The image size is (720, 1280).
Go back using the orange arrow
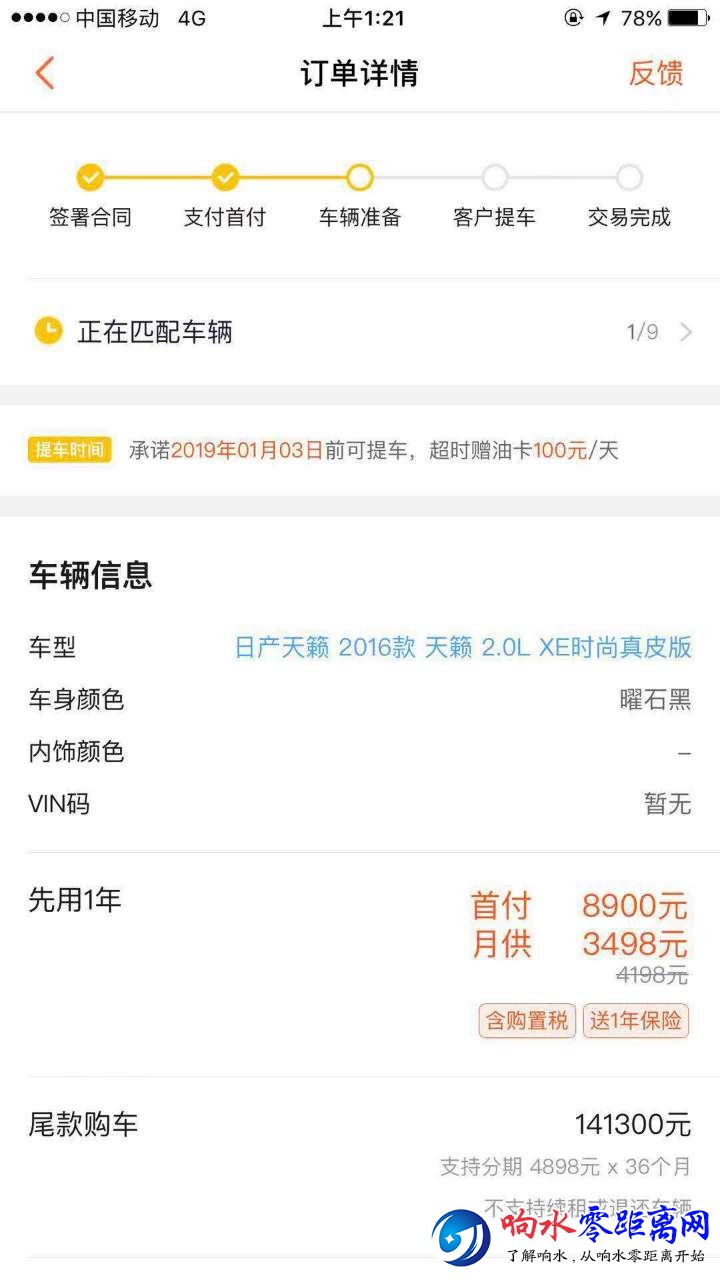point(44,73)
